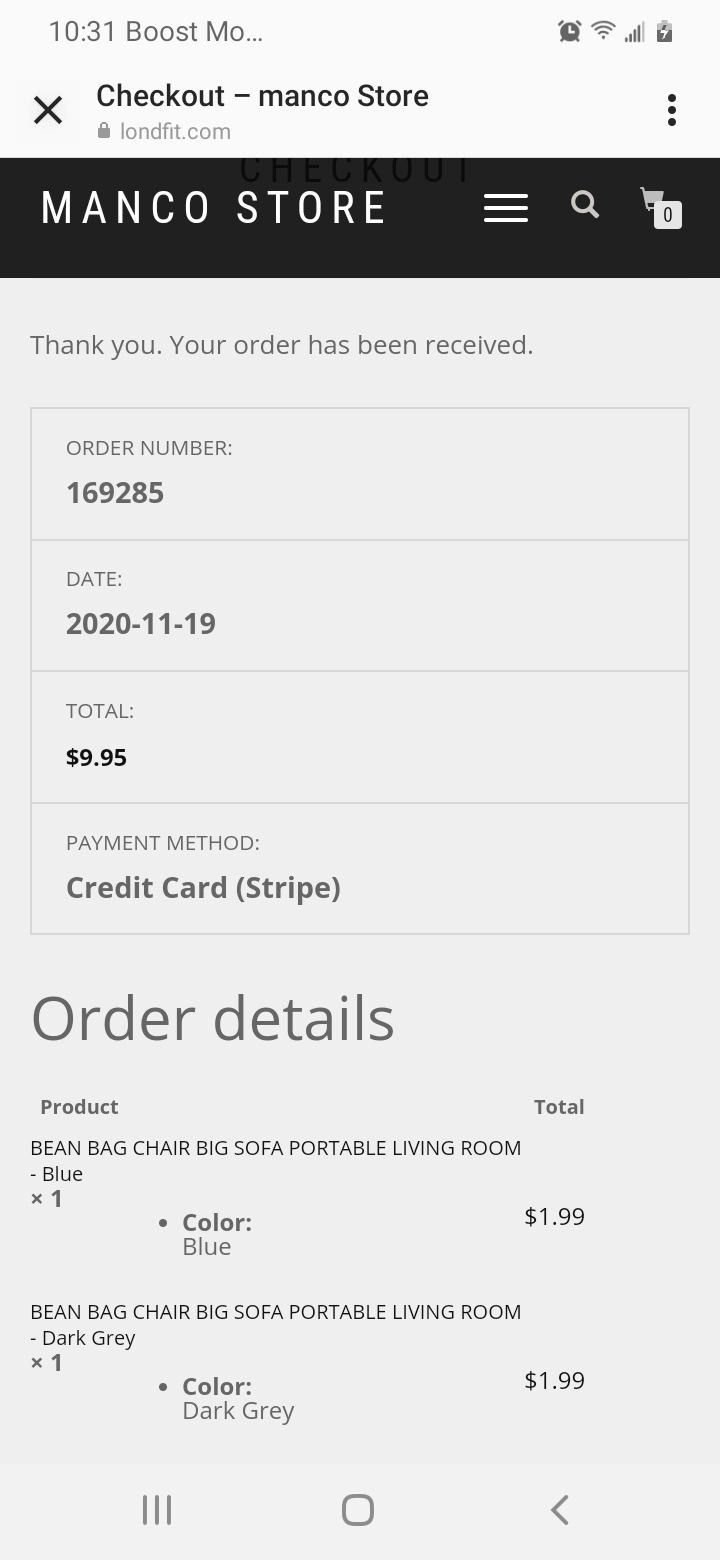
Task: Open the Manco Store hamburger menu
Action: (506, 208)
